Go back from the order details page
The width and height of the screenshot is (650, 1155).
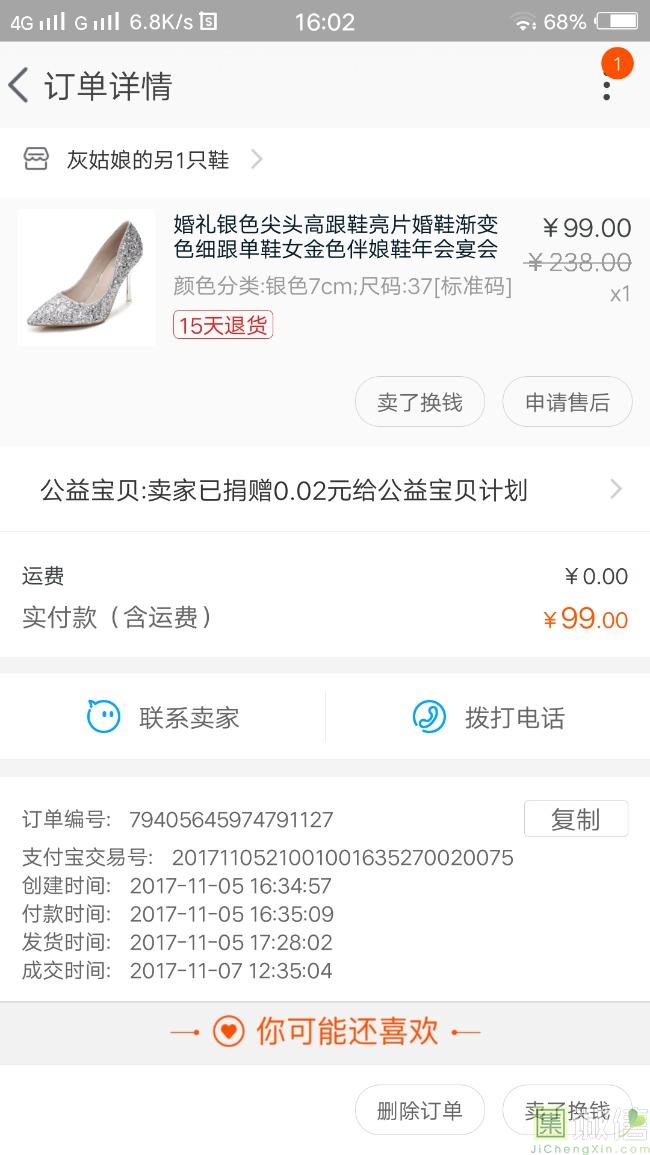coord(20,86)
